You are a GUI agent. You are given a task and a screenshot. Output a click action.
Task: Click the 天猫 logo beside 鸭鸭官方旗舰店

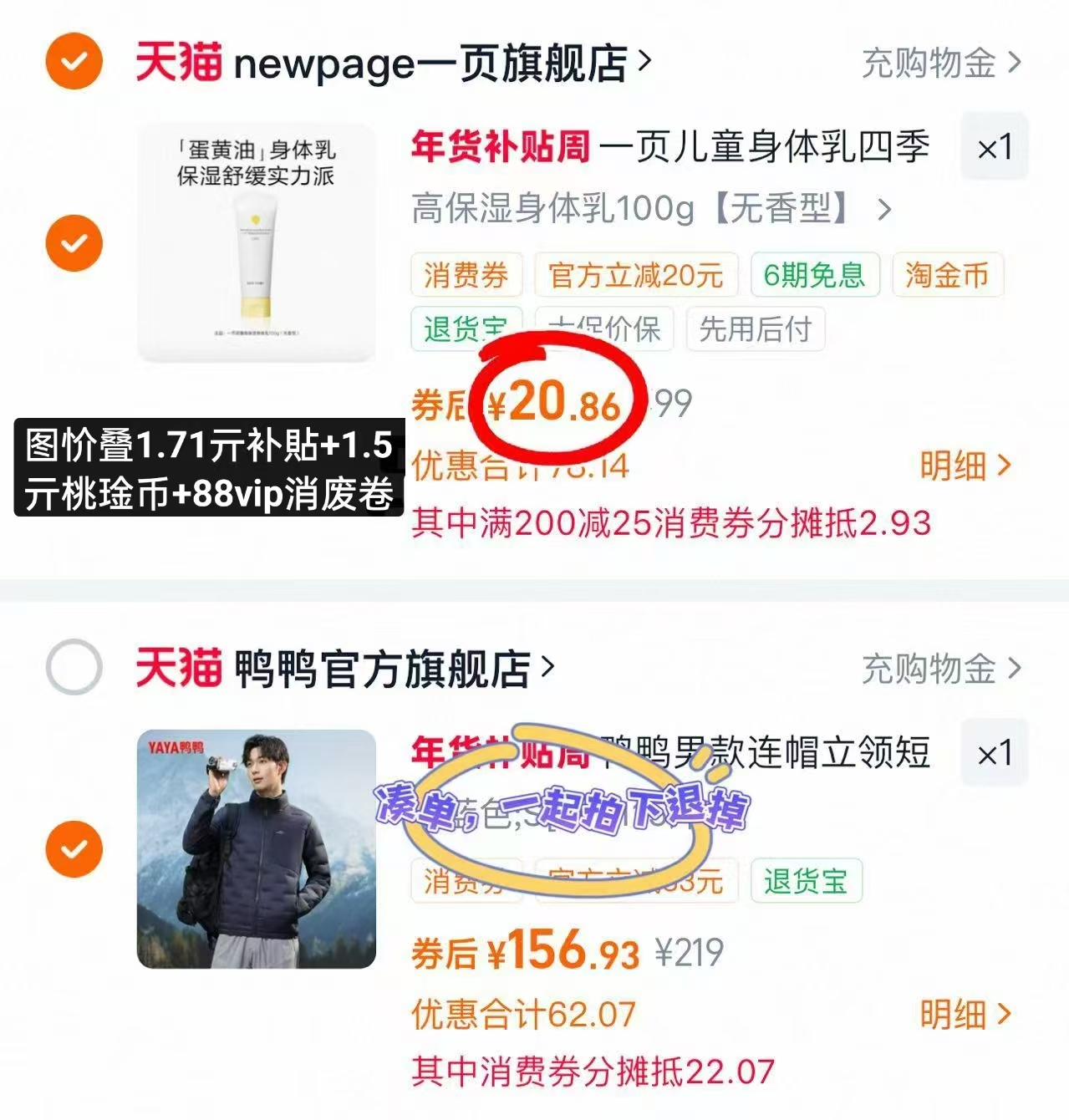tap(176, 669)
